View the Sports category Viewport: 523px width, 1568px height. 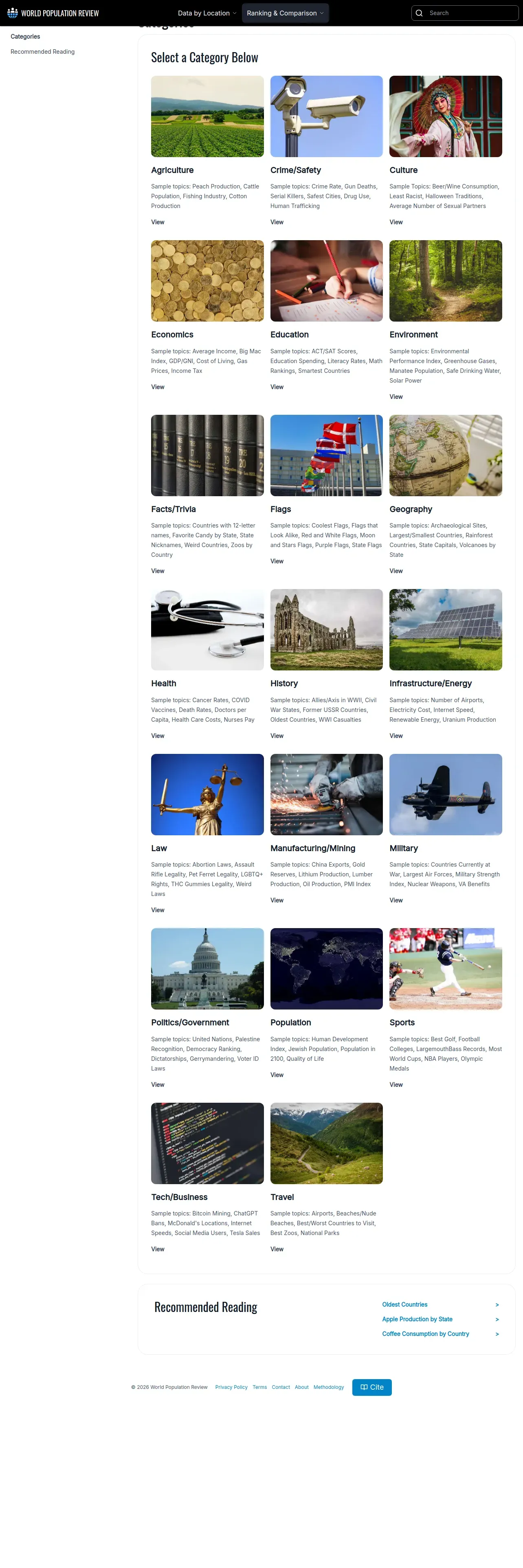coord(396,1085)
